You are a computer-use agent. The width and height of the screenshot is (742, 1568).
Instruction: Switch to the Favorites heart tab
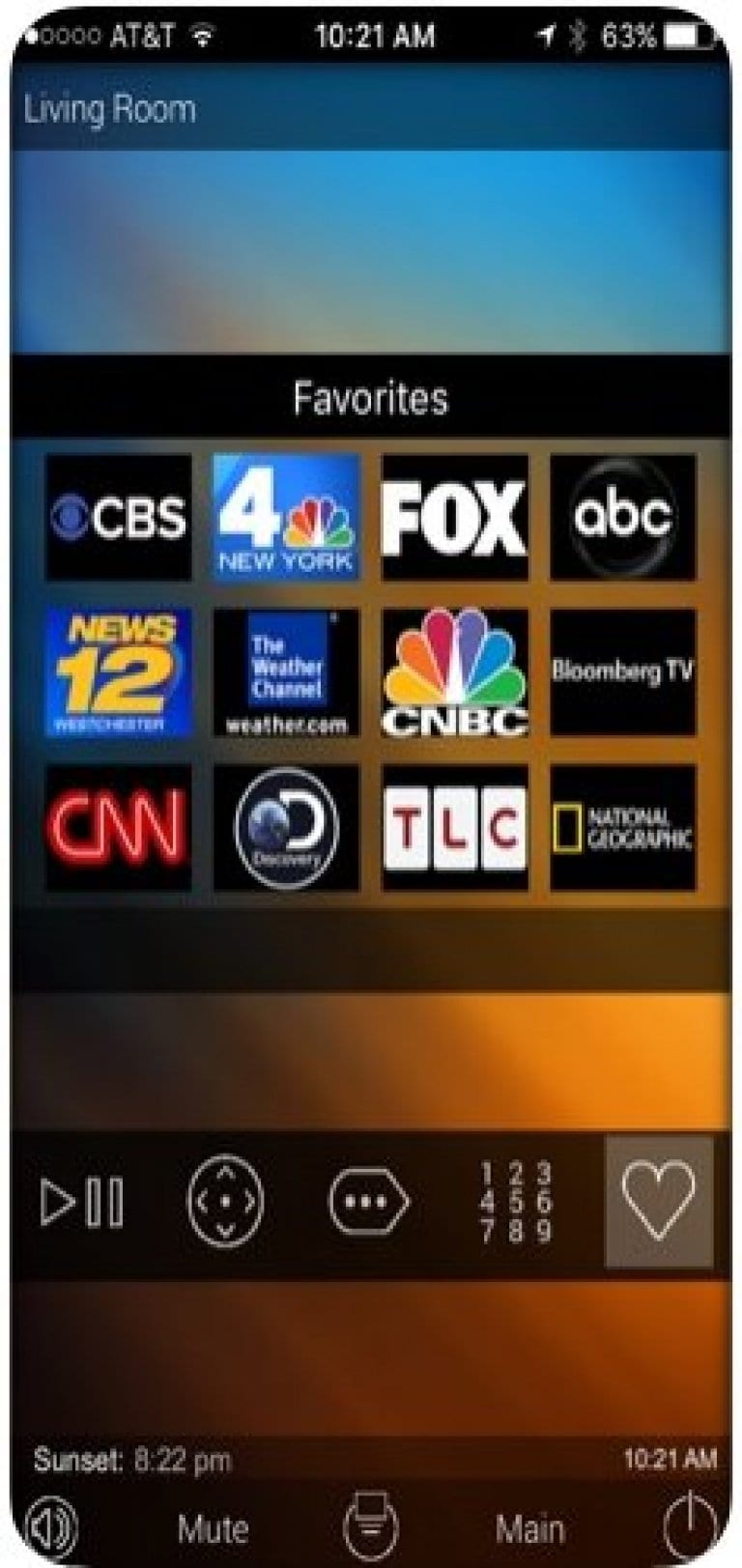click(658, 1202)
